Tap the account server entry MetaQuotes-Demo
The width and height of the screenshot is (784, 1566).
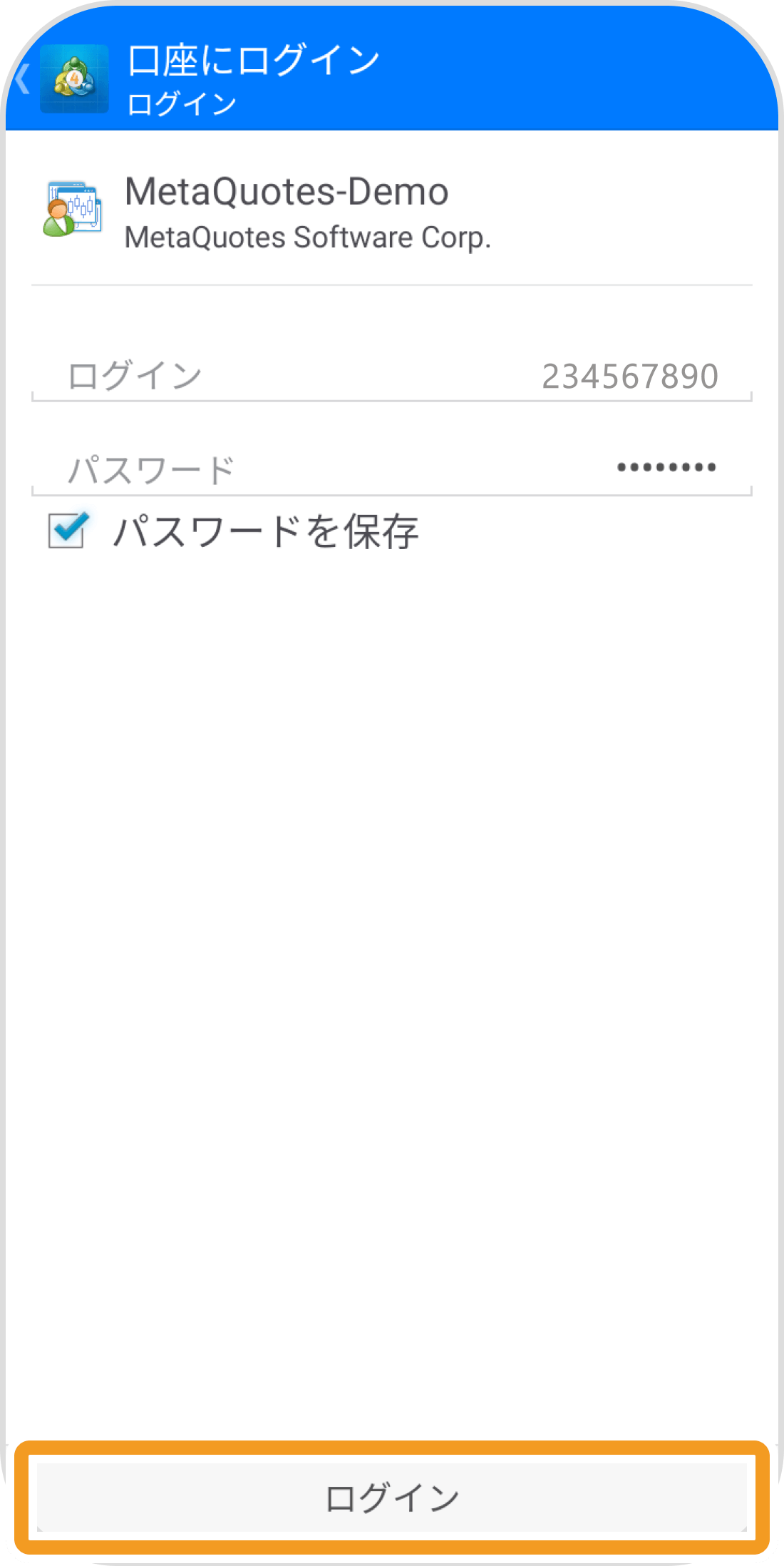click(285, 191)
